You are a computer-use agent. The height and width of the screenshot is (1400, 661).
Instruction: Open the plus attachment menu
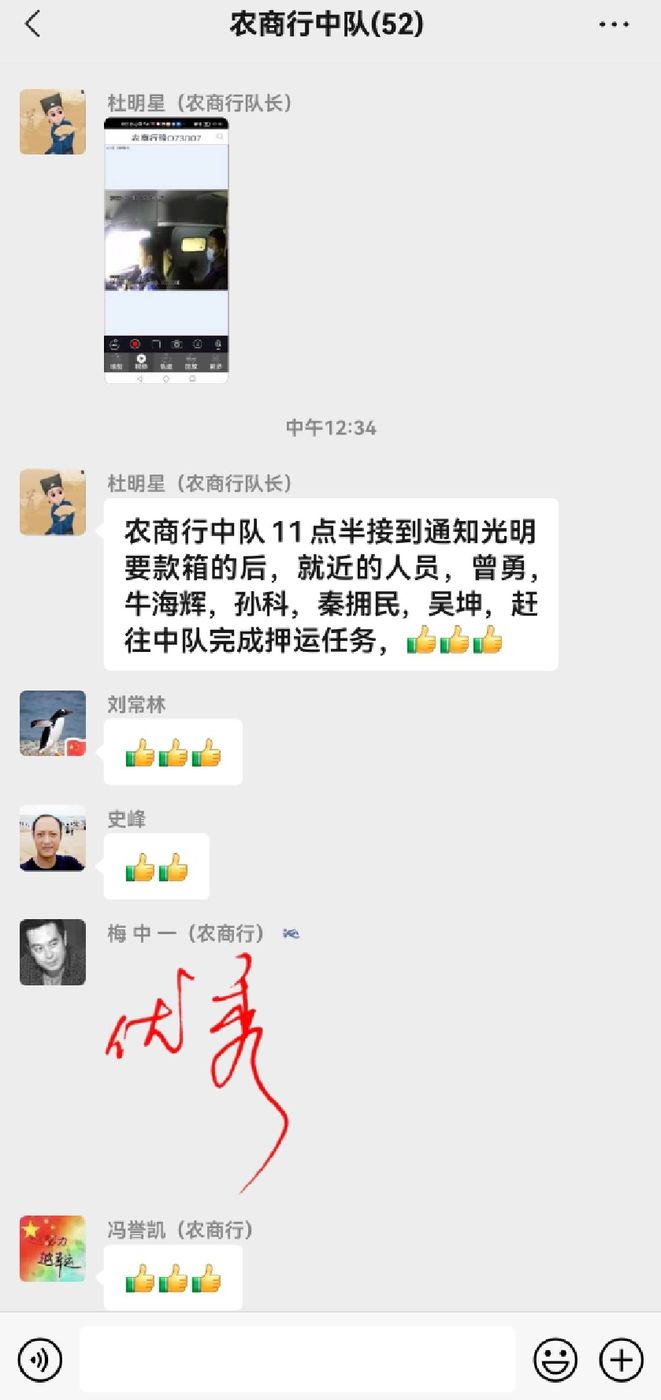pyautogui.click(x=621, y=1360)
